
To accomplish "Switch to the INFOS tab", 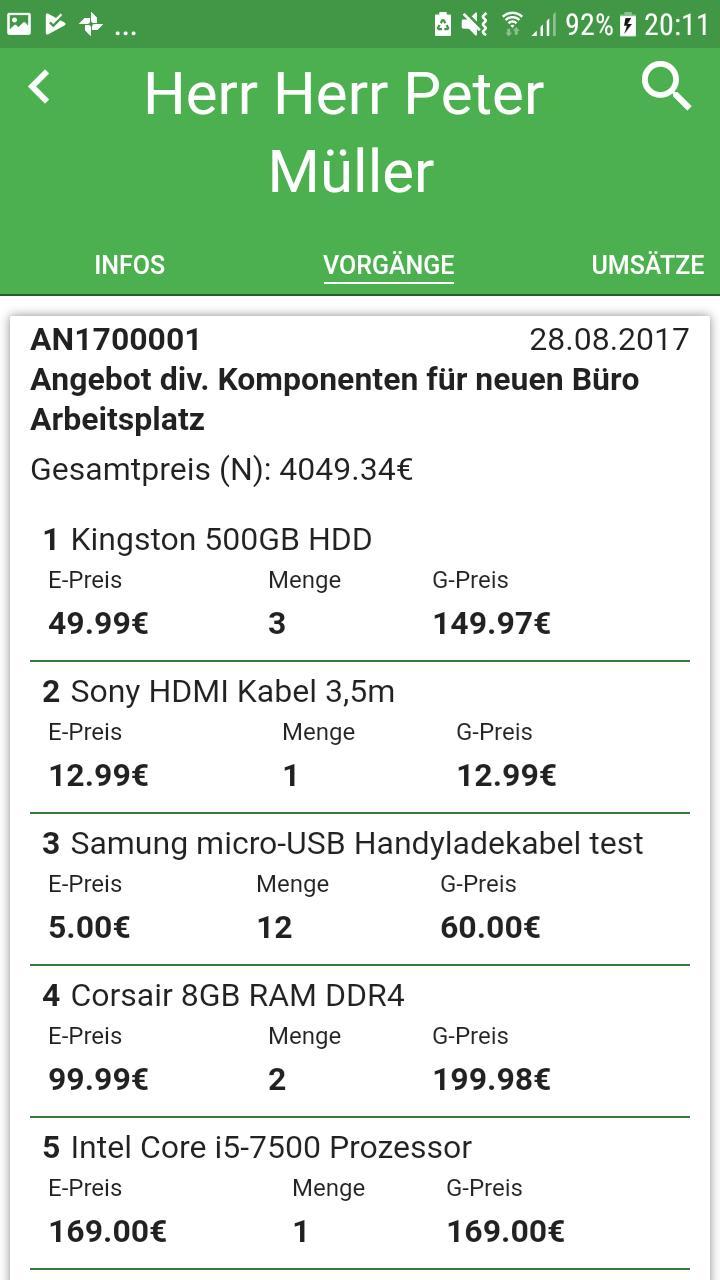I will coord(129,264).
